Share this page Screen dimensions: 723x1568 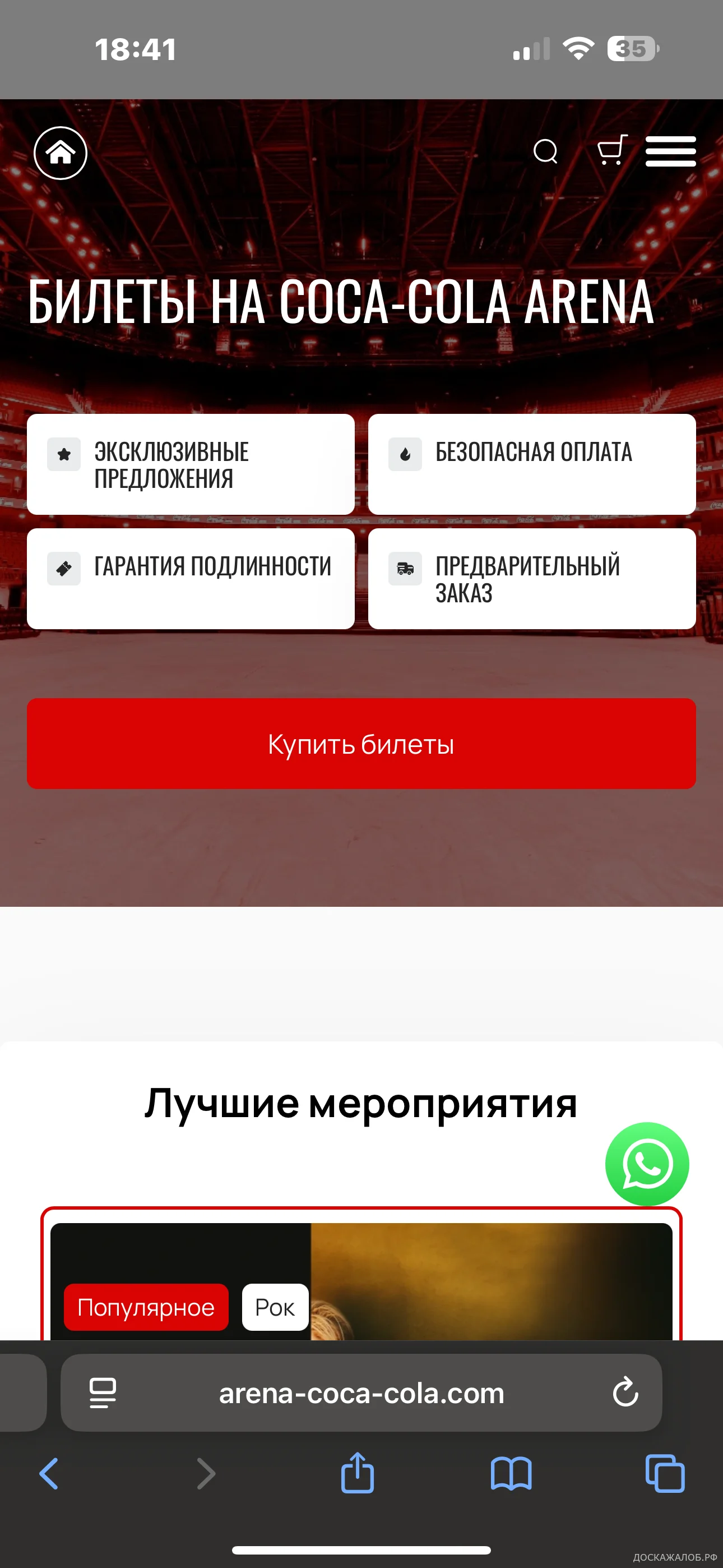point(357,1474)
